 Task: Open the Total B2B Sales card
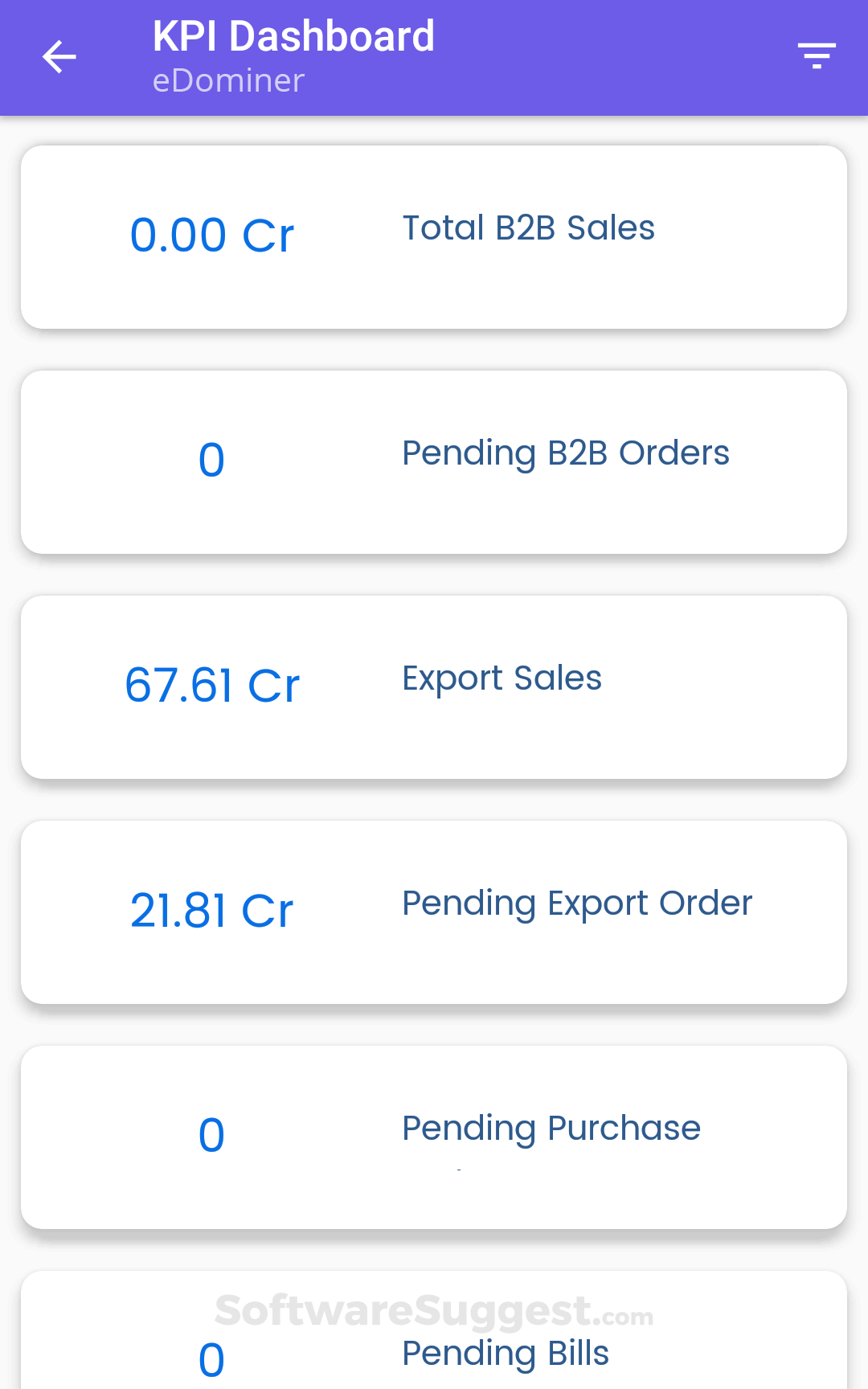[434, 237]
